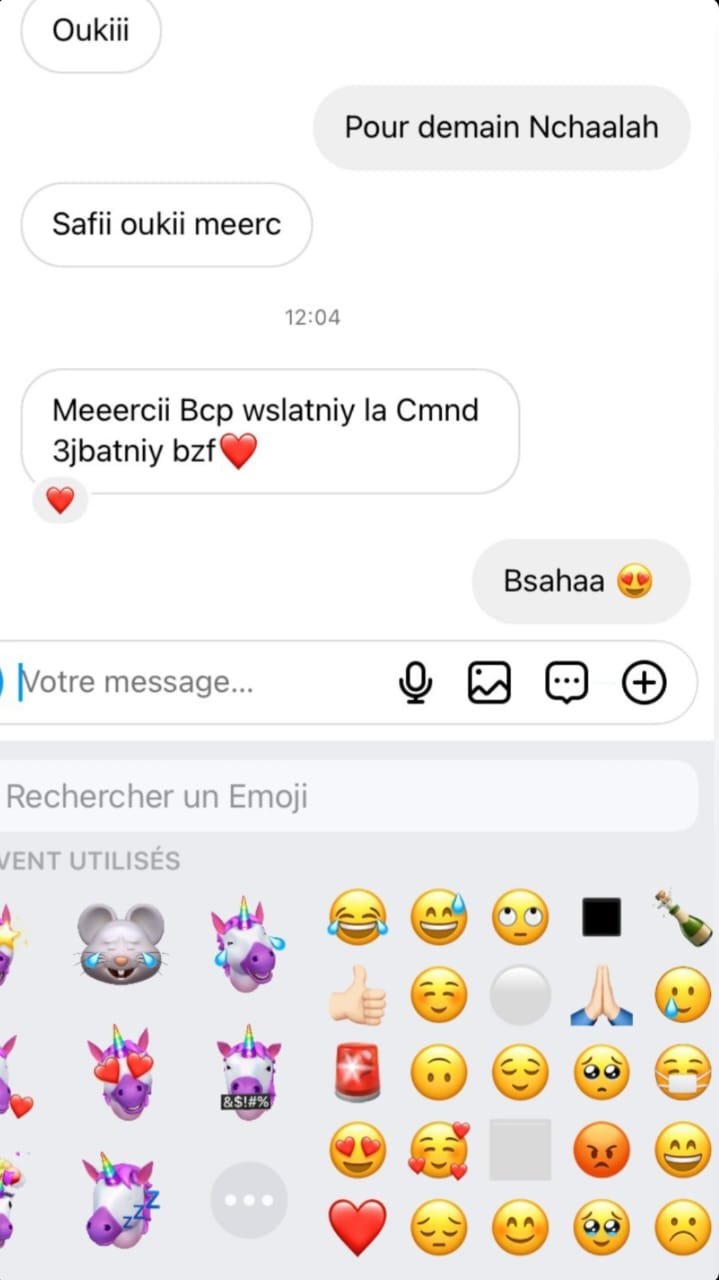
Task: Show more stickers with three-dots button
Action: 248,1200
